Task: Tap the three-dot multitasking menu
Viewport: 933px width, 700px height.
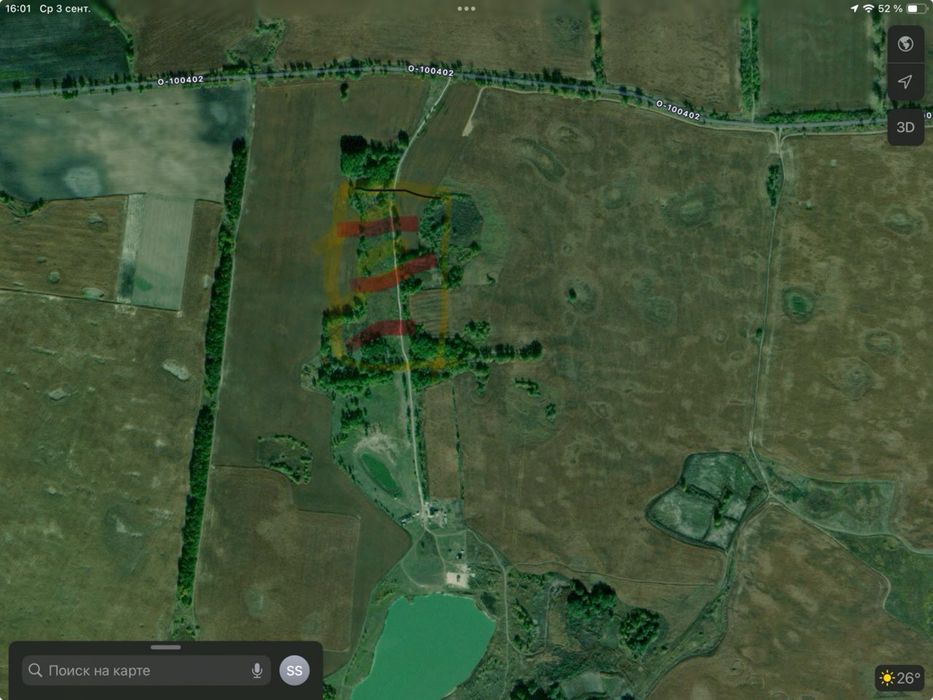Action: click(466, 8)
